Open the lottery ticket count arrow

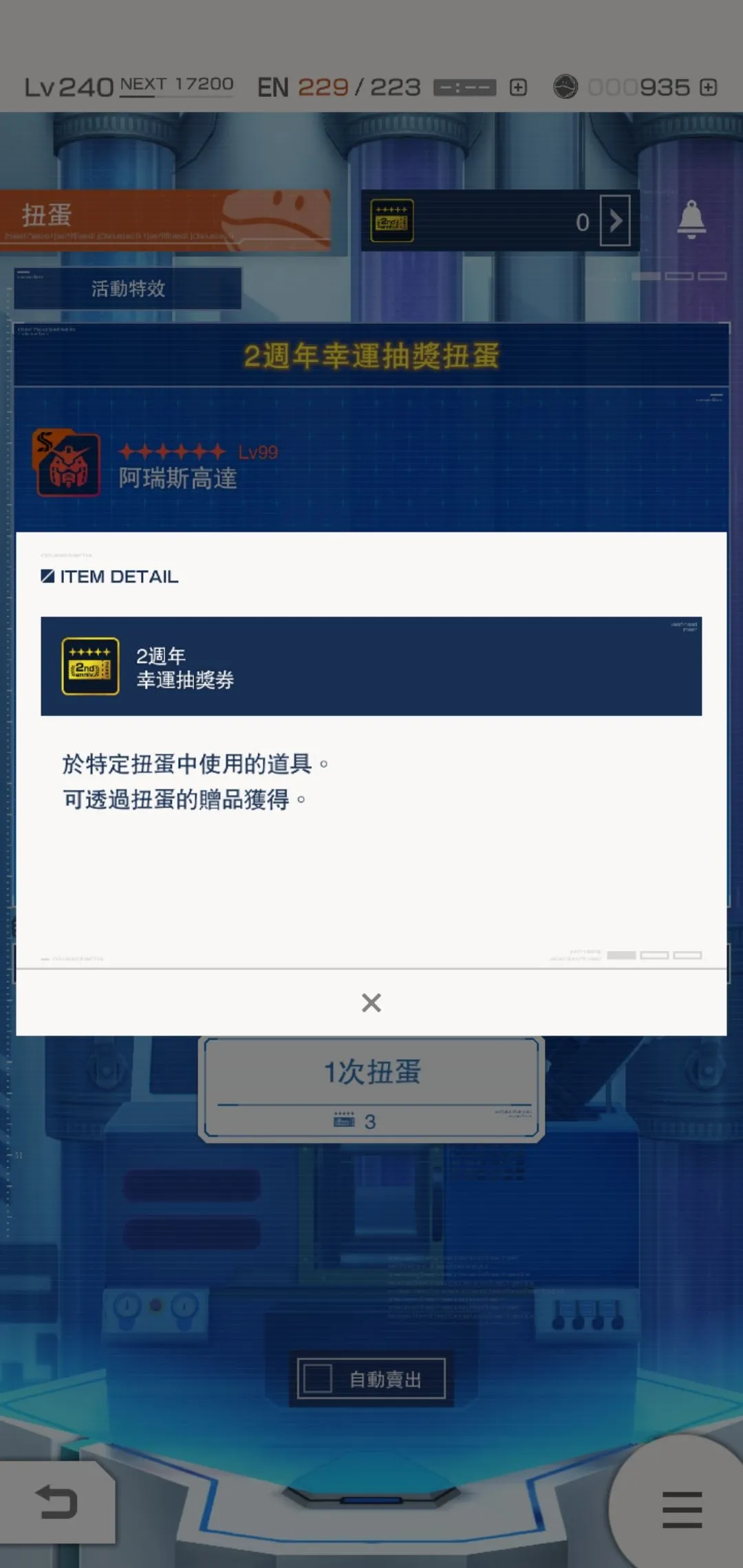pos(615,221)
